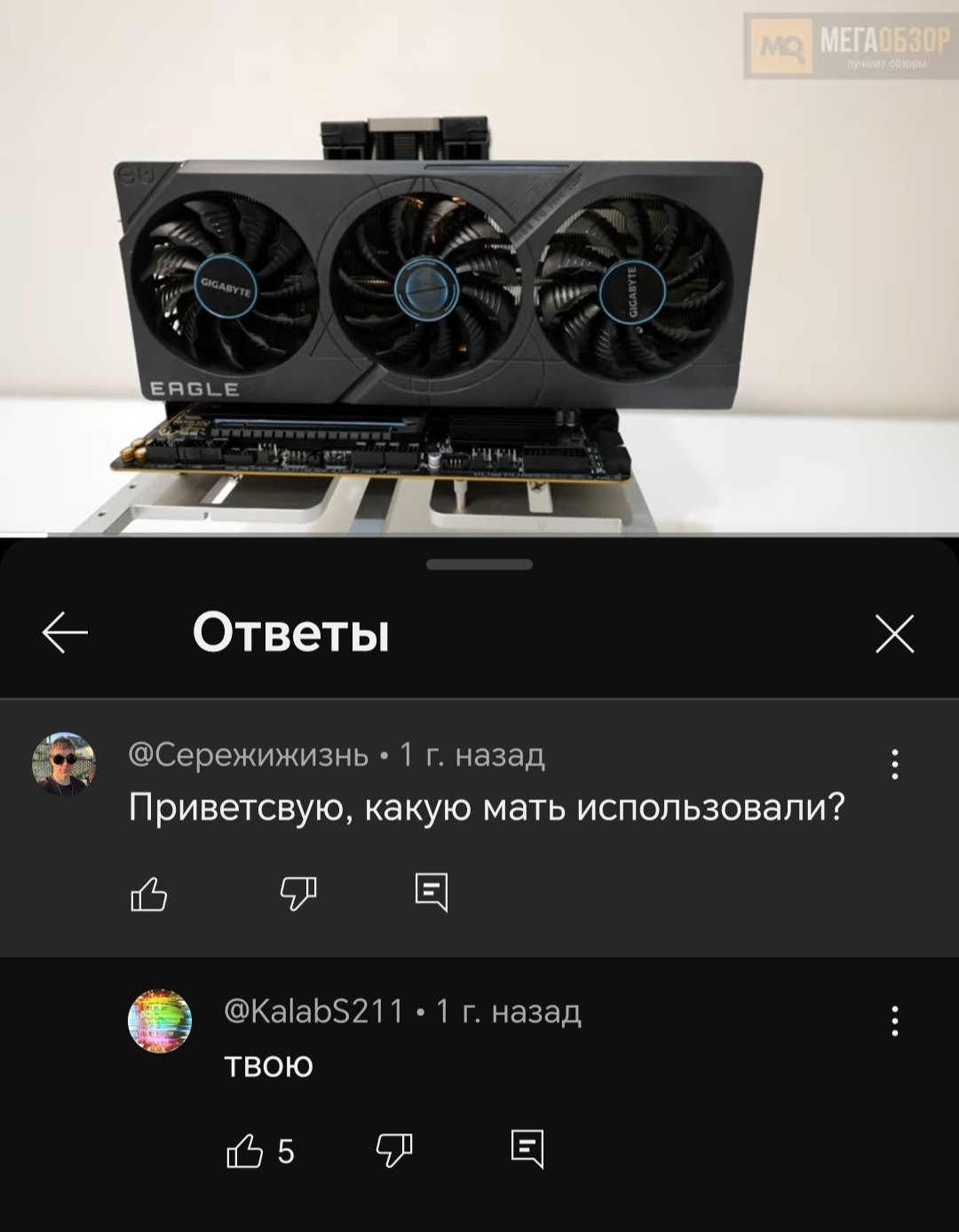Go back from the Ответы replies panel

coord(65,633)
